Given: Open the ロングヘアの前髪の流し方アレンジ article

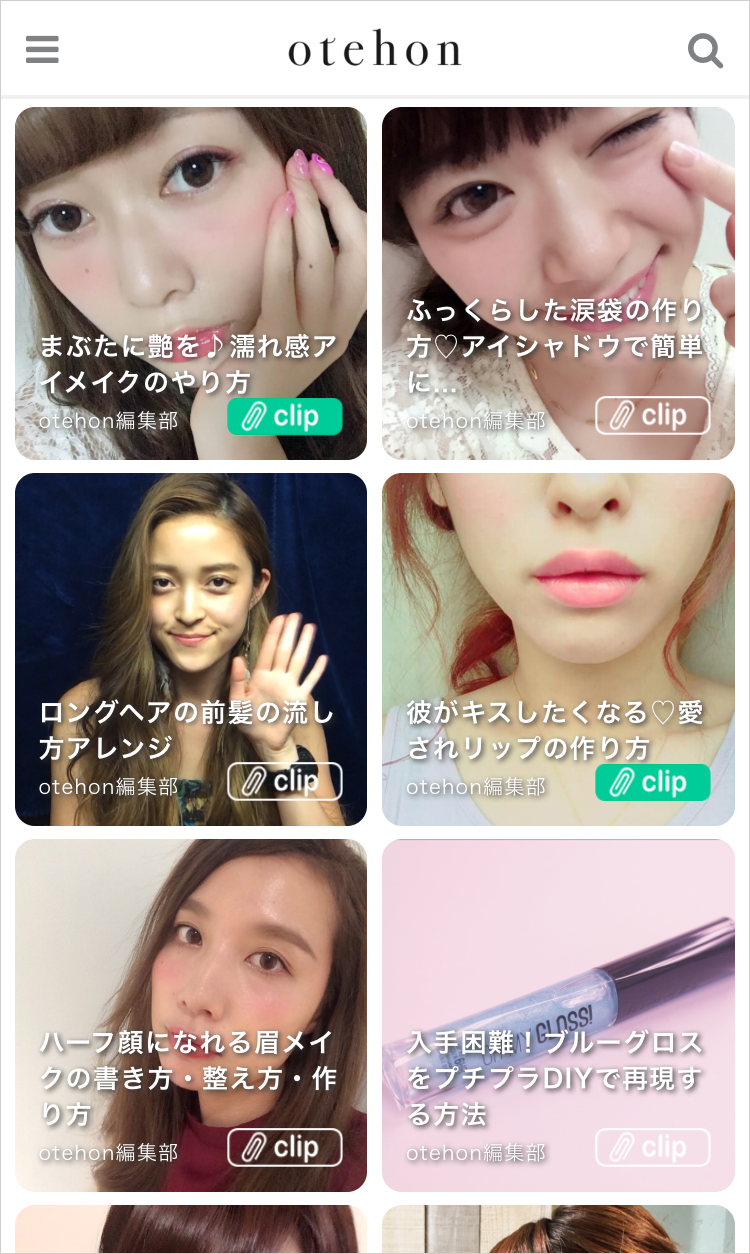Looking at the screenshot, I should (x=190, y=620).
